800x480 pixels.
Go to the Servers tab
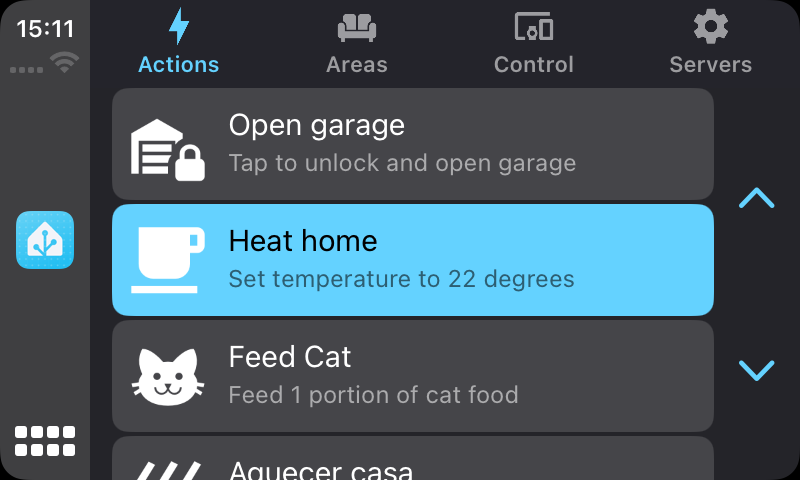[710, 42]
